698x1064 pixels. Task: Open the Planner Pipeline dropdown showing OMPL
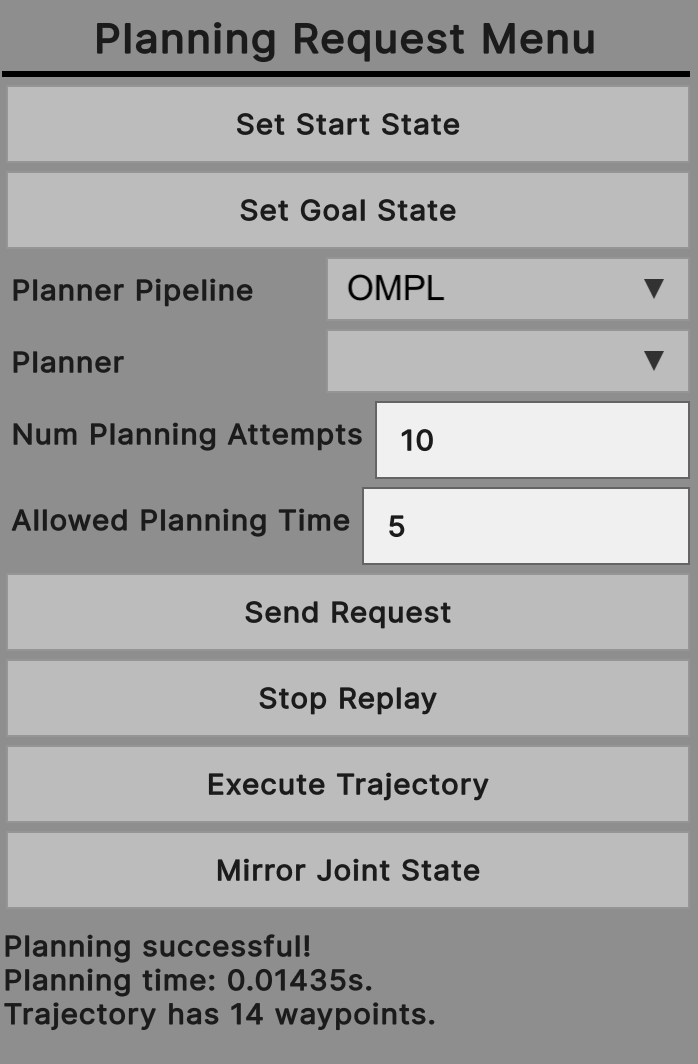click(507, 290)
